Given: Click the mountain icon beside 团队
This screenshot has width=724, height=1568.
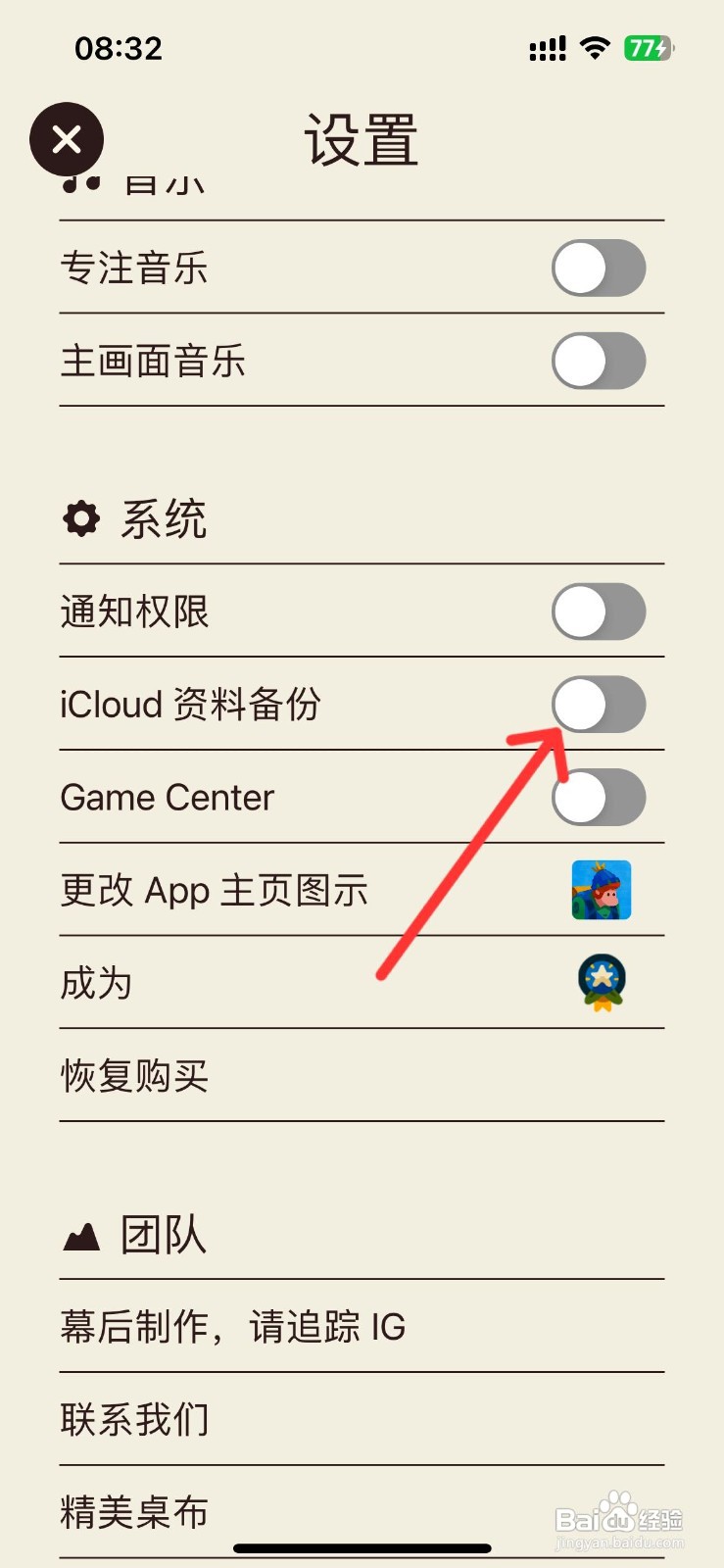Looking at the screenshot, I should [x=82, y=1234].
